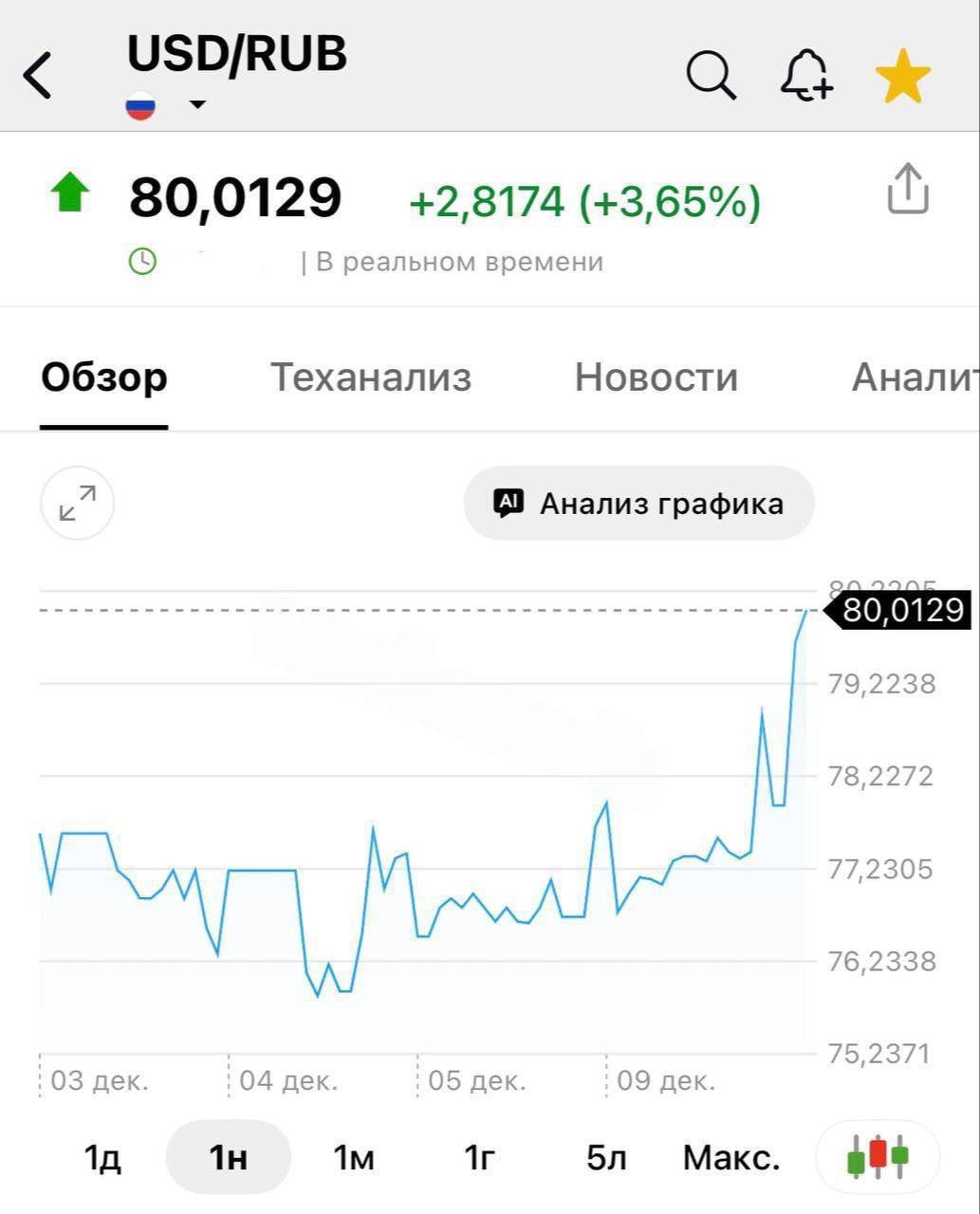Screen dimensions: 980x1214
Task: Select the 5л period option
Action: click(x=608, y=1156)
